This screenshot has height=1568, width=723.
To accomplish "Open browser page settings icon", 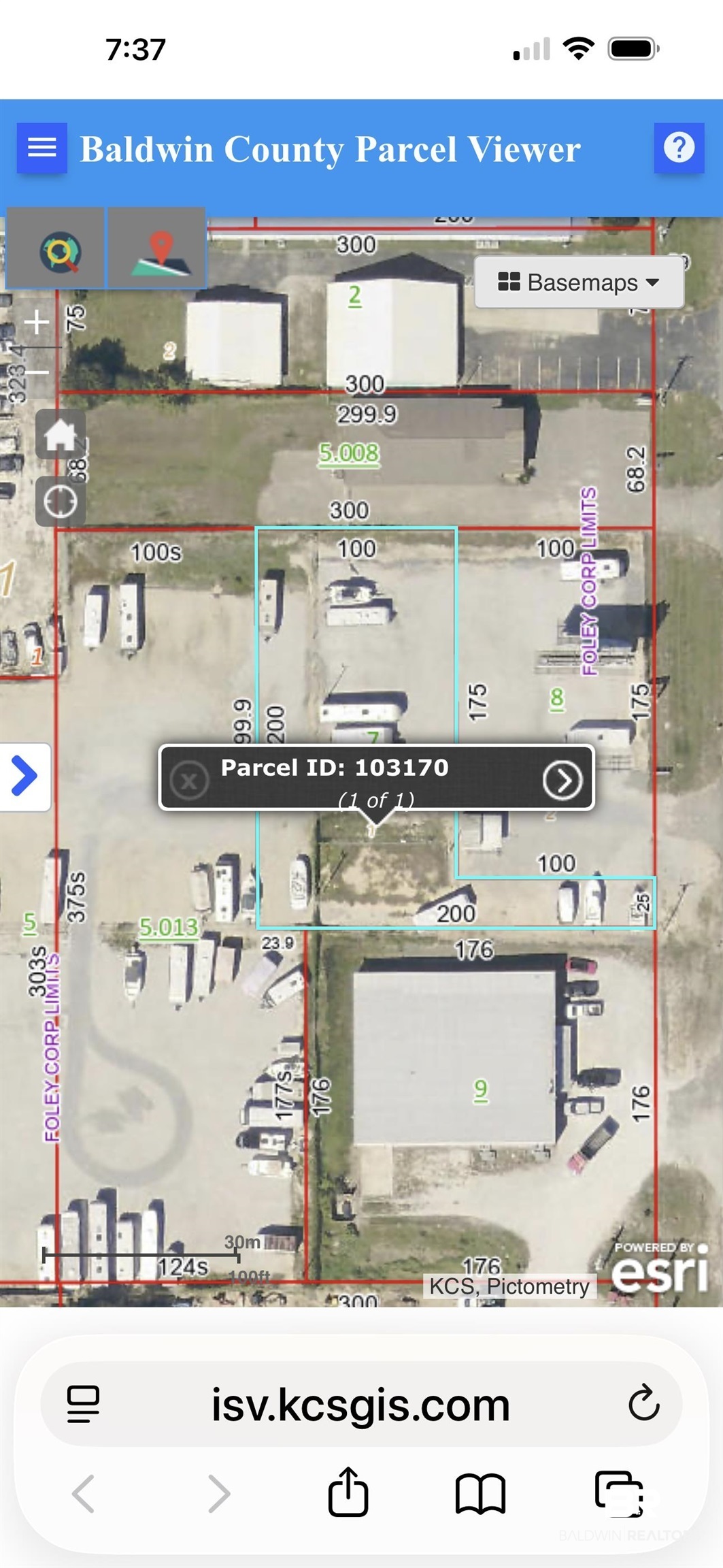I will (84, 1405).
